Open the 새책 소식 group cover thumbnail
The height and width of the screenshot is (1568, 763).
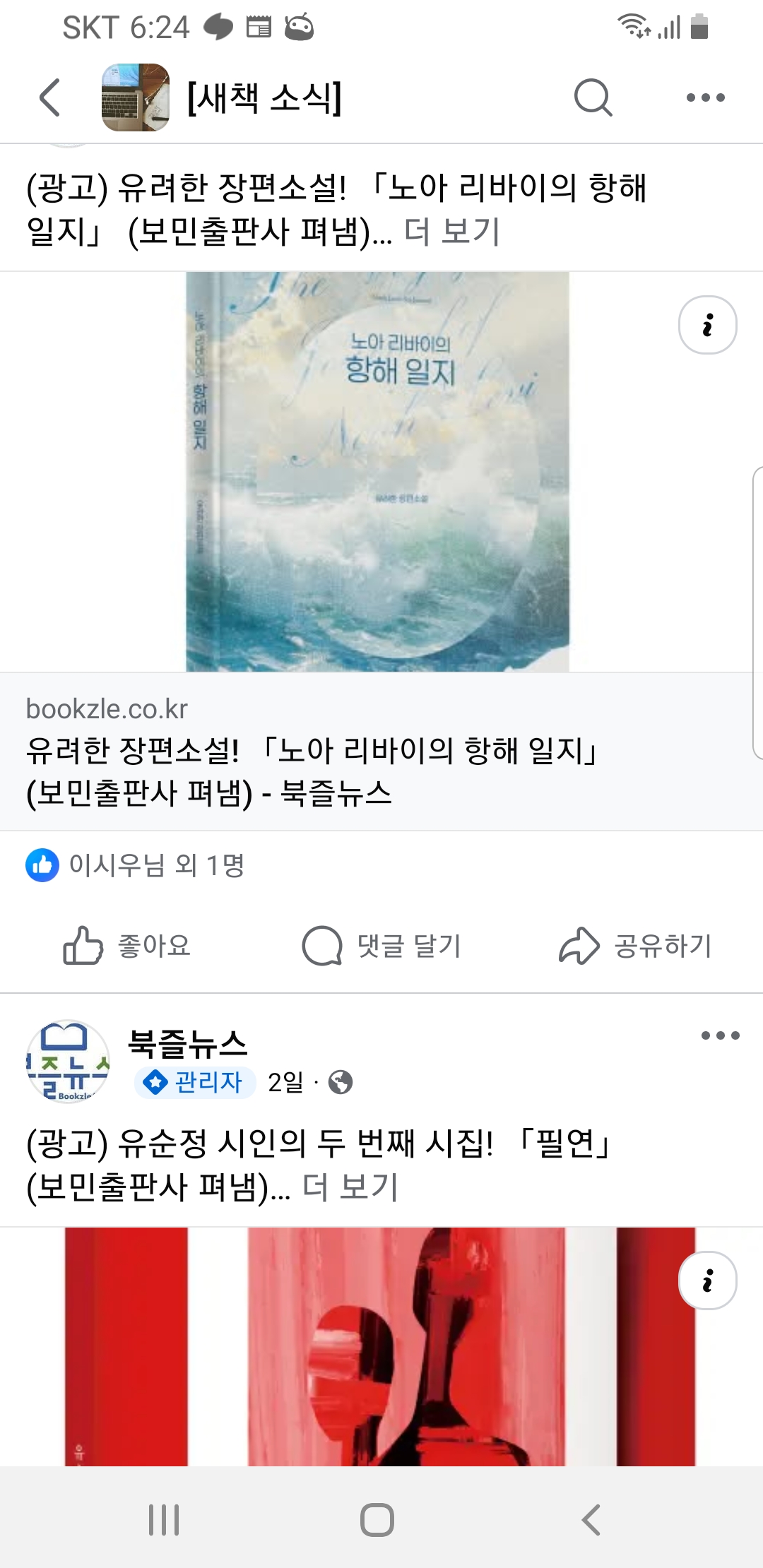click(x=136, y=97)
